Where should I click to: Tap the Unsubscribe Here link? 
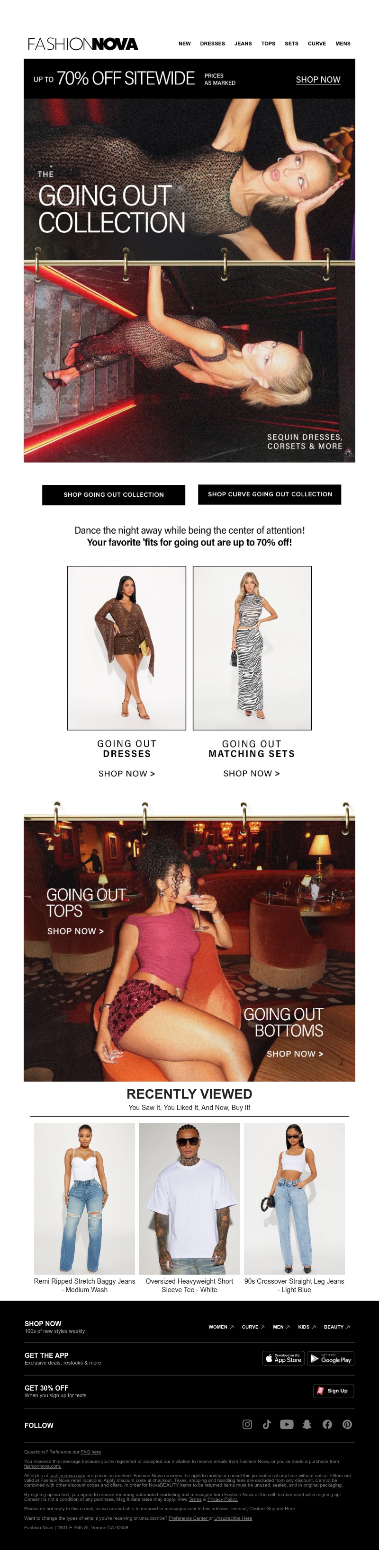(233, 1518)
